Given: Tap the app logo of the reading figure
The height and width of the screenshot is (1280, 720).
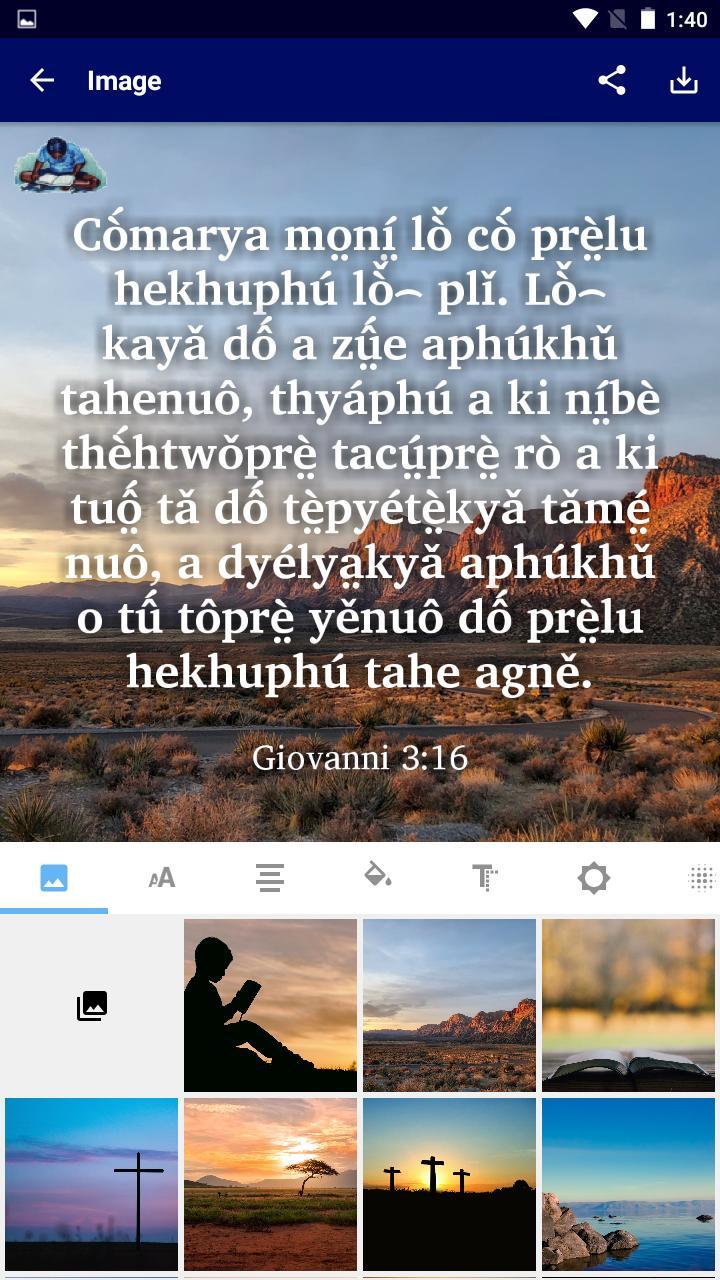Looking at the screenshot, I should [57, 165].
